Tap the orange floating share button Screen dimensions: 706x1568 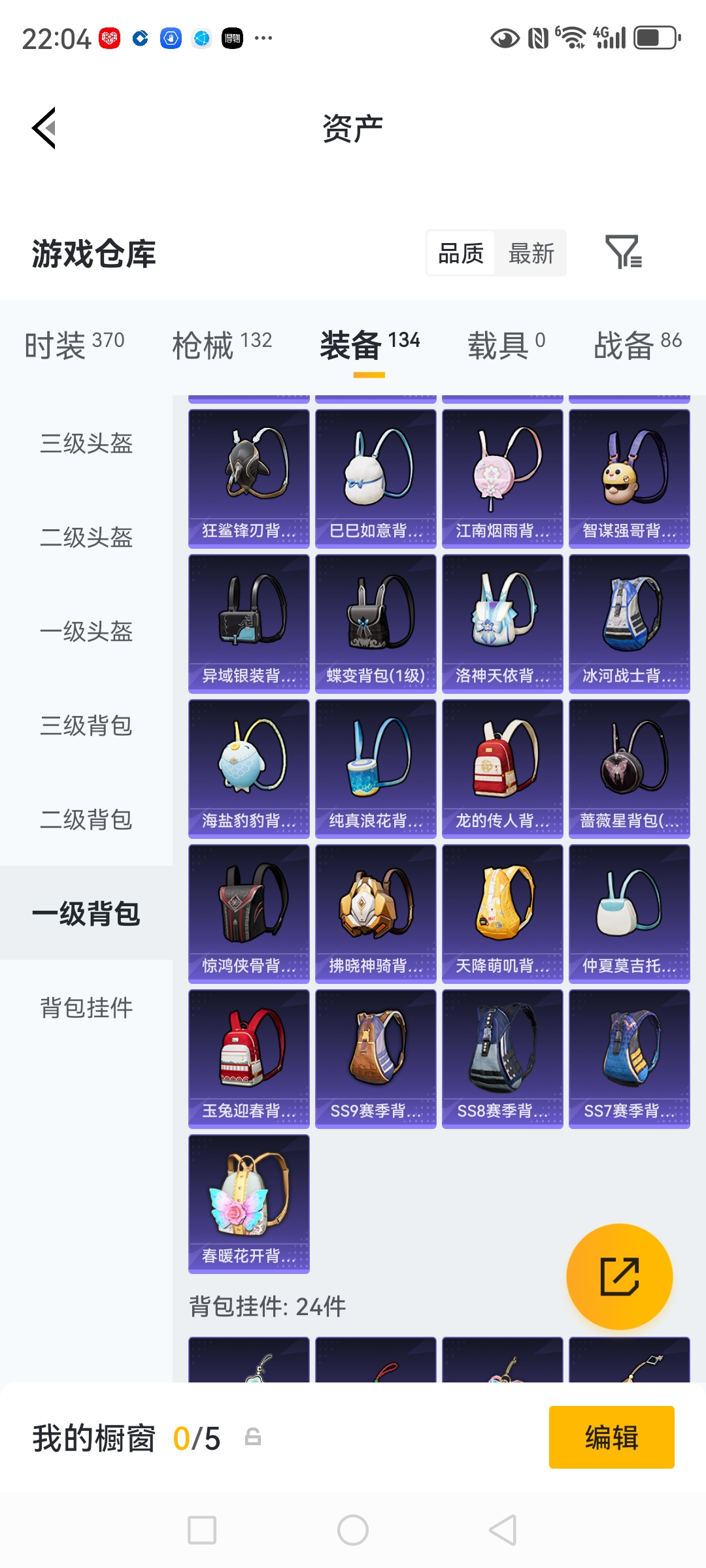(x=619, y=1276)
